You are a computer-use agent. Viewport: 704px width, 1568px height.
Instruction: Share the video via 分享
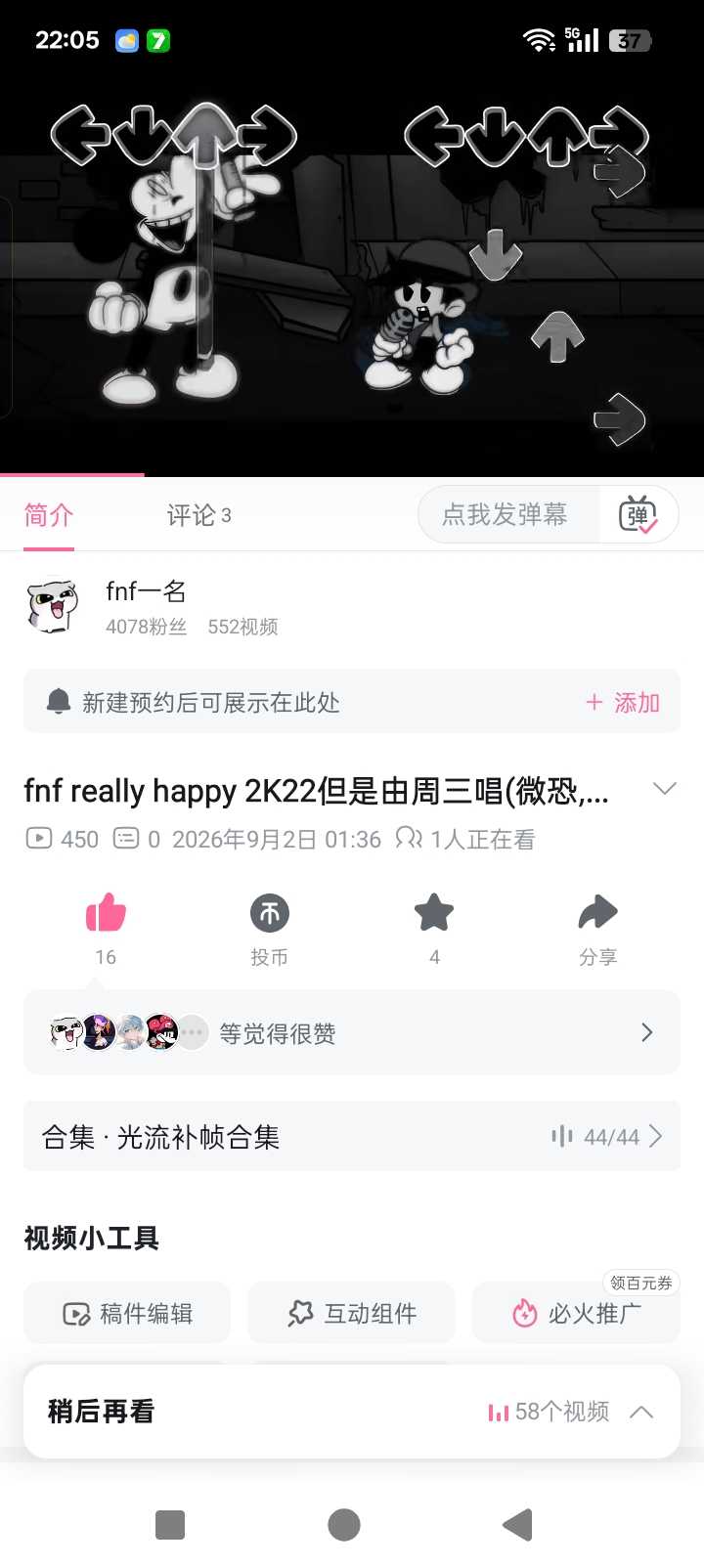point(598,929)
